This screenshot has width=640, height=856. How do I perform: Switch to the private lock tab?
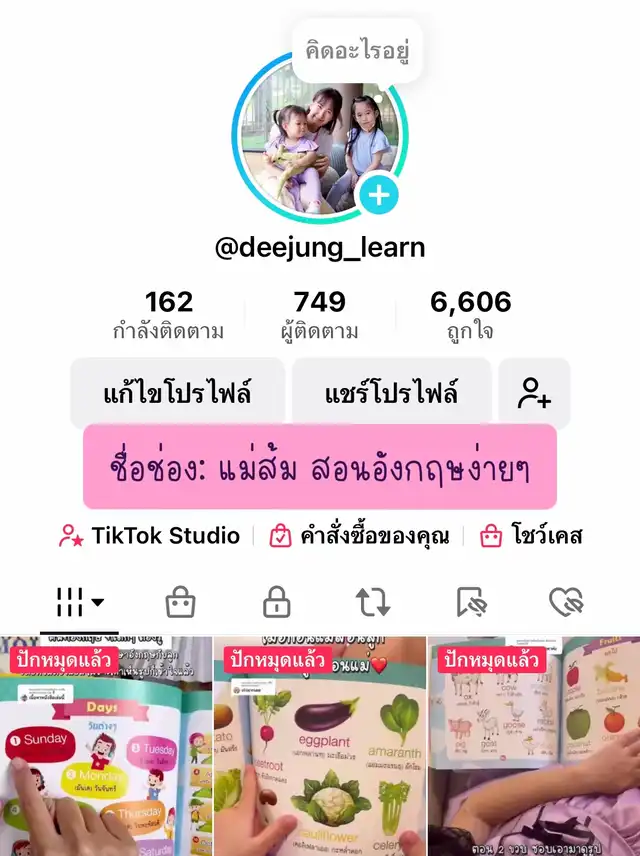click(276, 602)
